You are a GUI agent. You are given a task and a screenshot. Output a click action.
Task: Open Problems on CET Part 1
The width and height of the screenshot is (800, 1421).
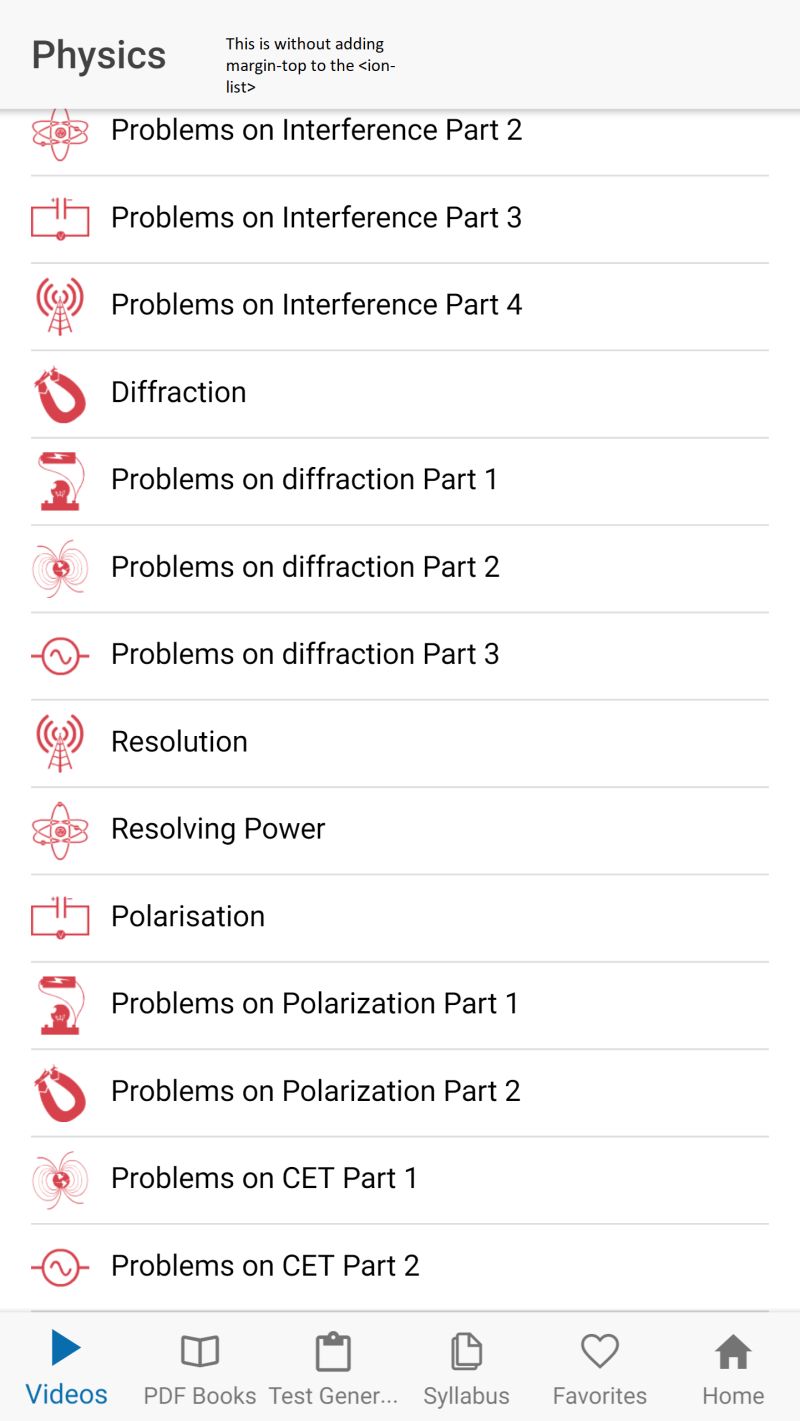(x=264, y=1178)
